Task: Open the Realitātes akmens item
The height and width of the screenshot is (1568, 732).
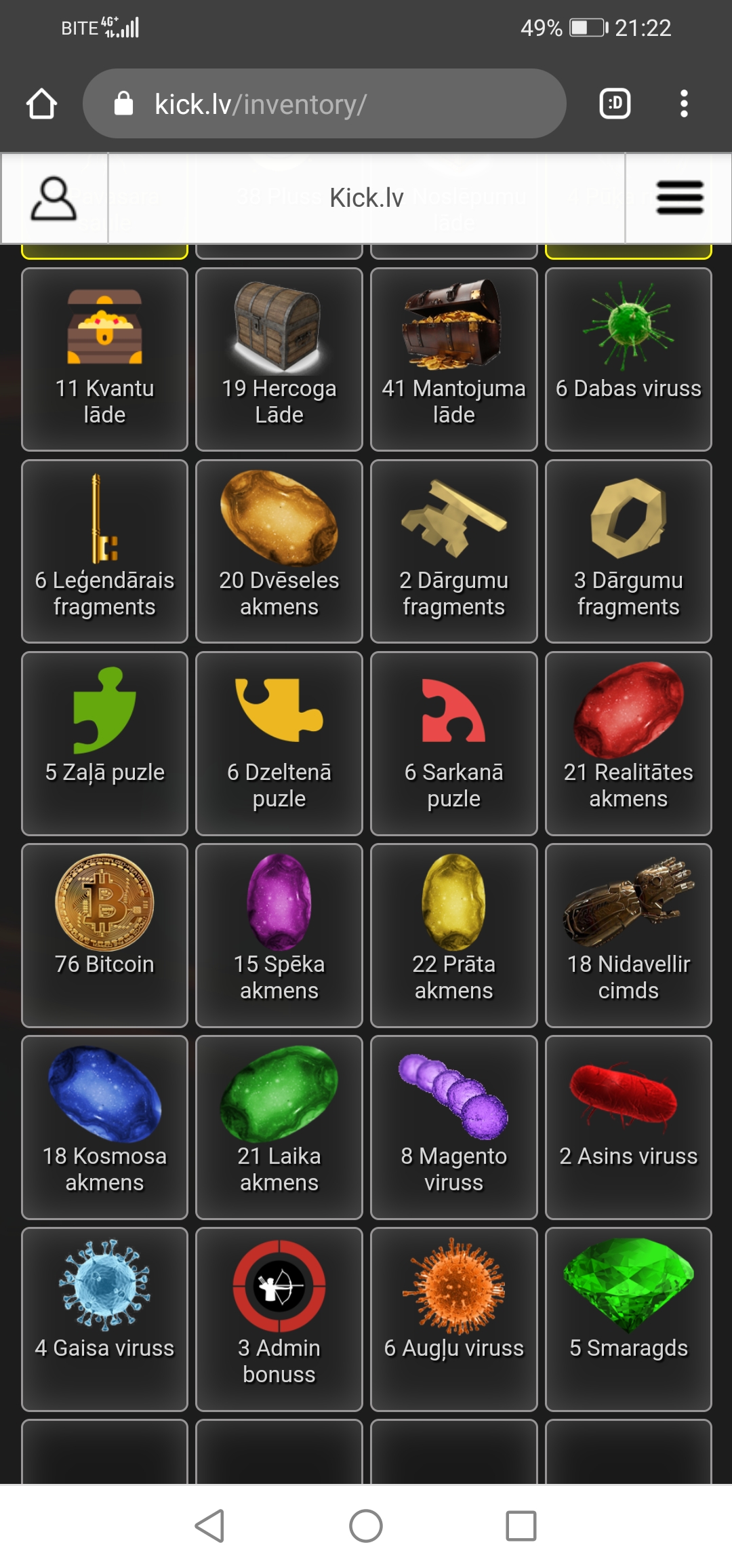Action: tap(628, 743)
